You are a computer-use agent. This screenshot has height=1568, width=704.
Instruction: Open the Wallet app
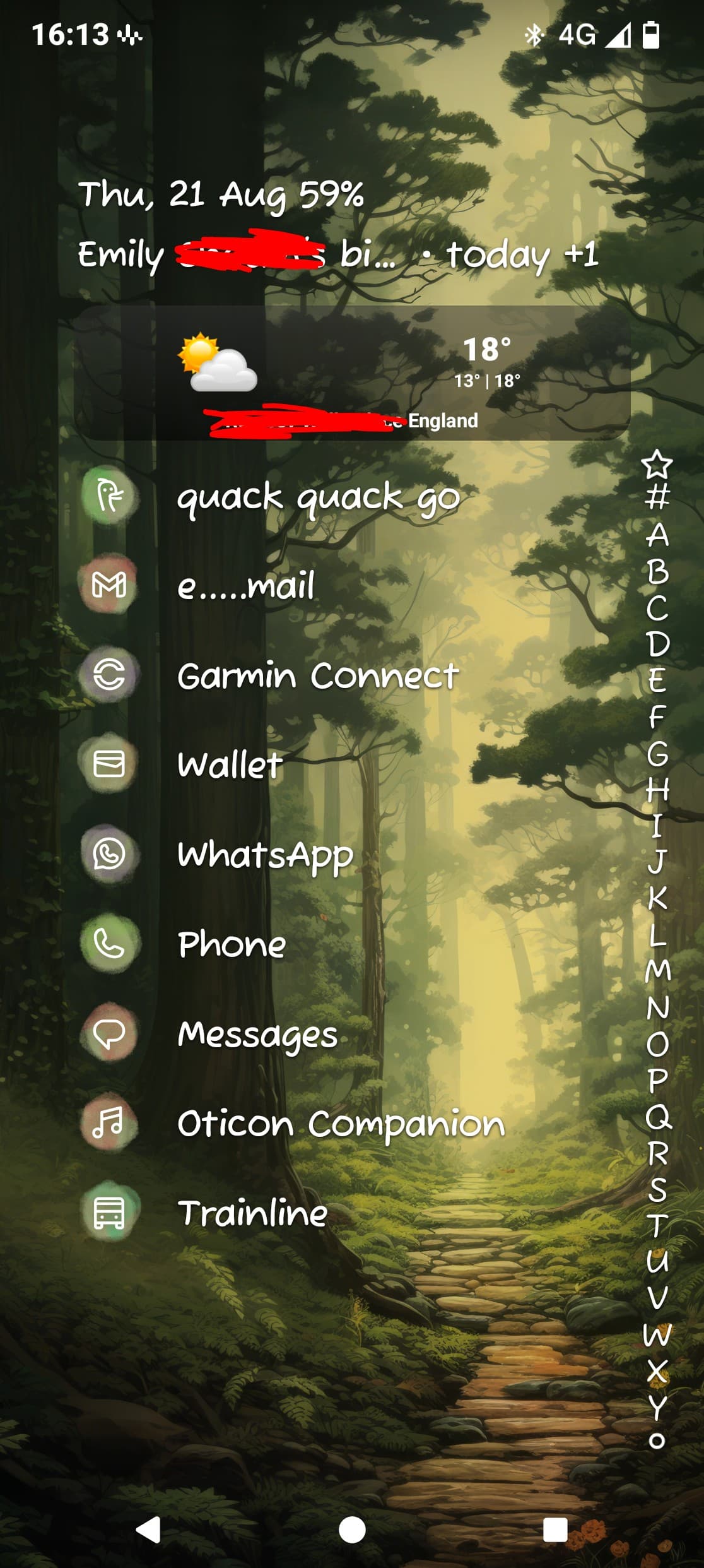click(230, 764)
